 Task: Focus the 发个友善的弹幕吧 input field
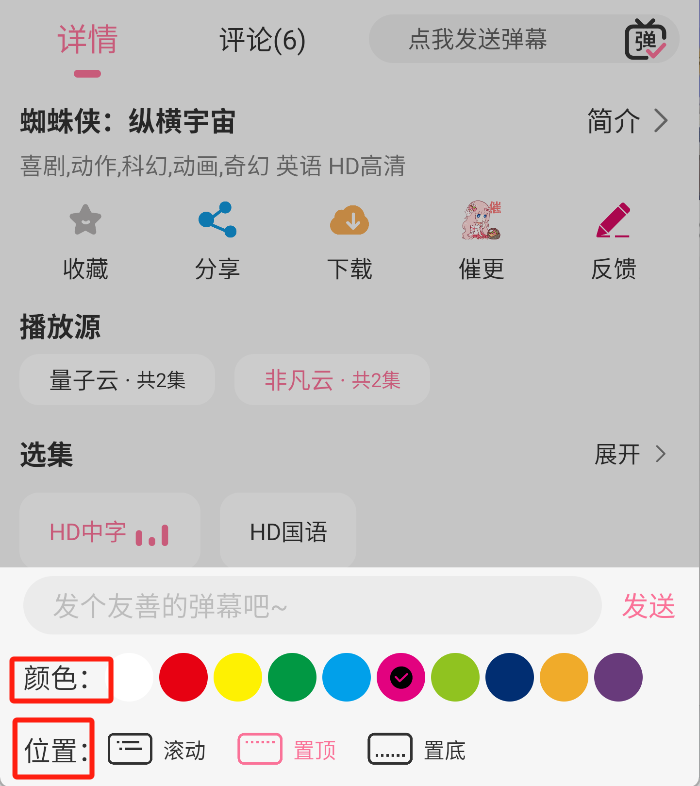(x=312, y=605)
